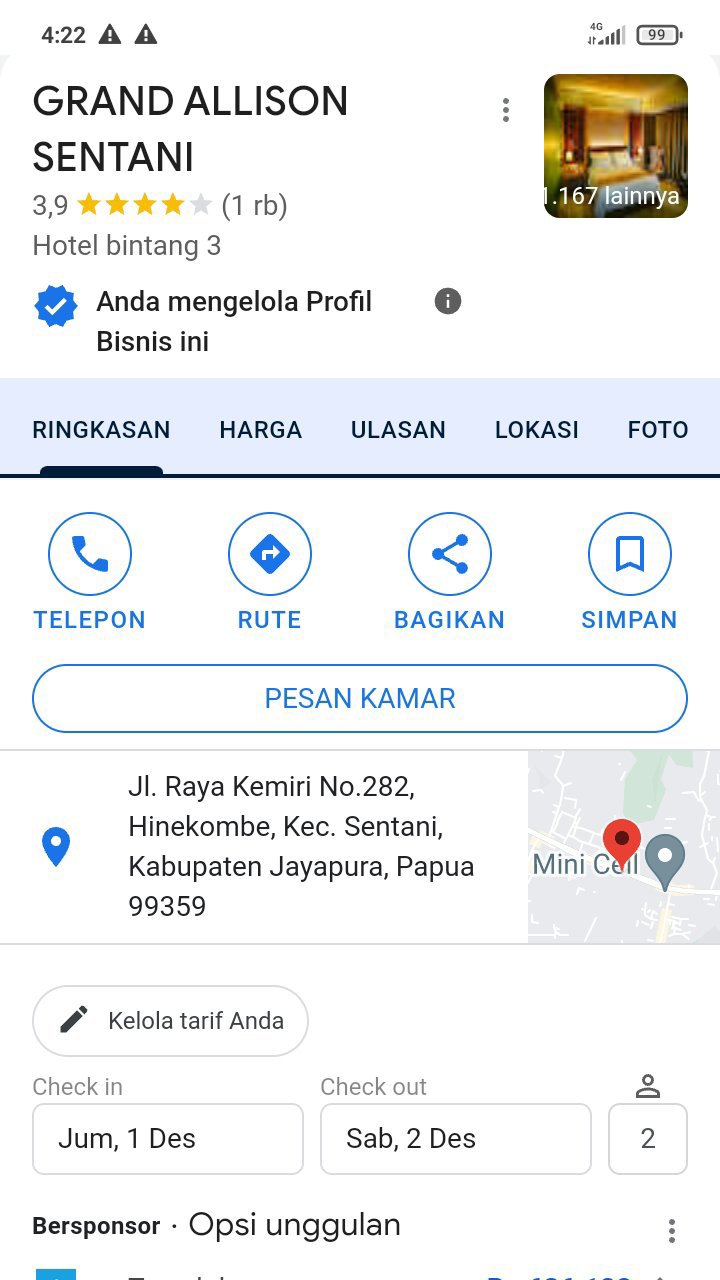Change the check-out date Sab, 2 Des
This screenshot has height=1280, width=720.
455,1138
